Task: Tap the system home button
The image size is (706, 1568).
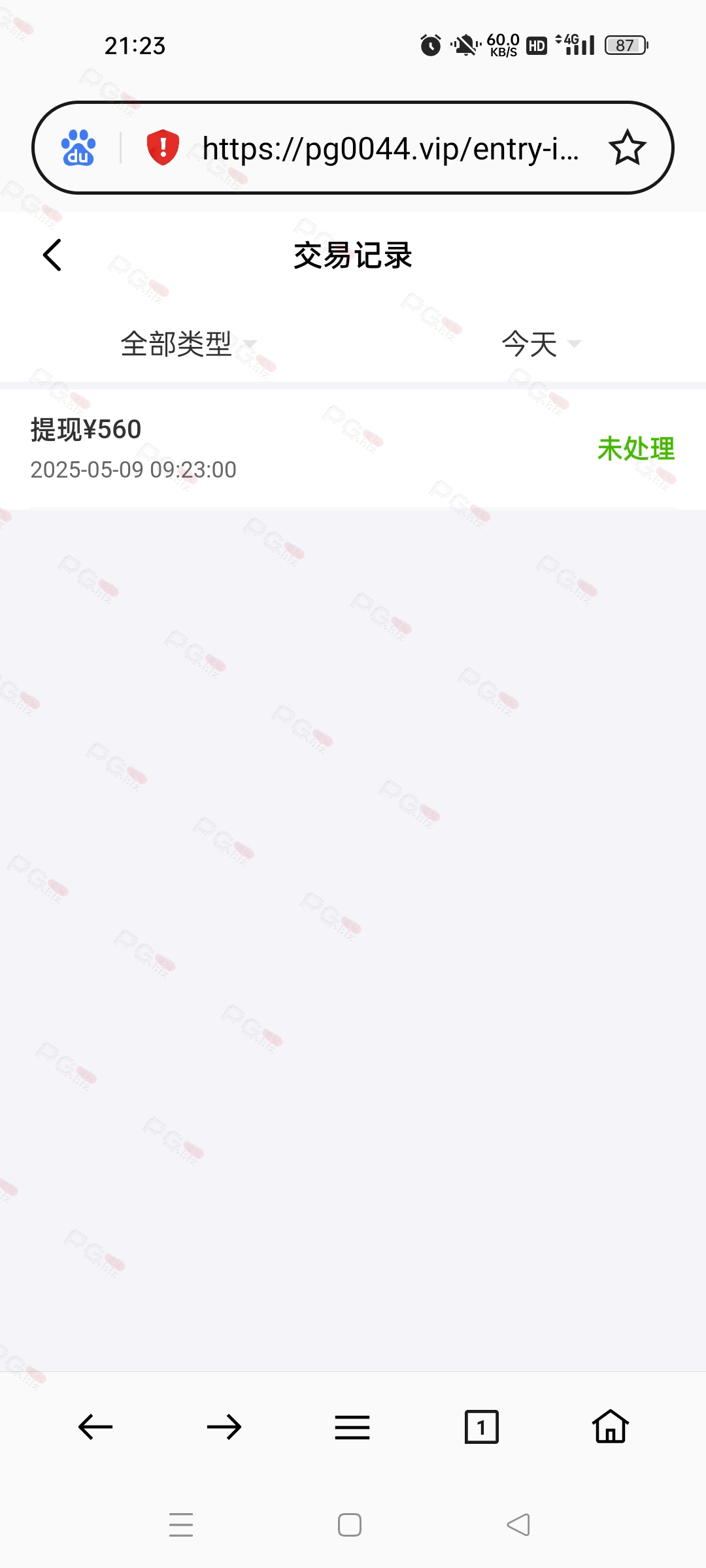Action: tap(350, 1525)
